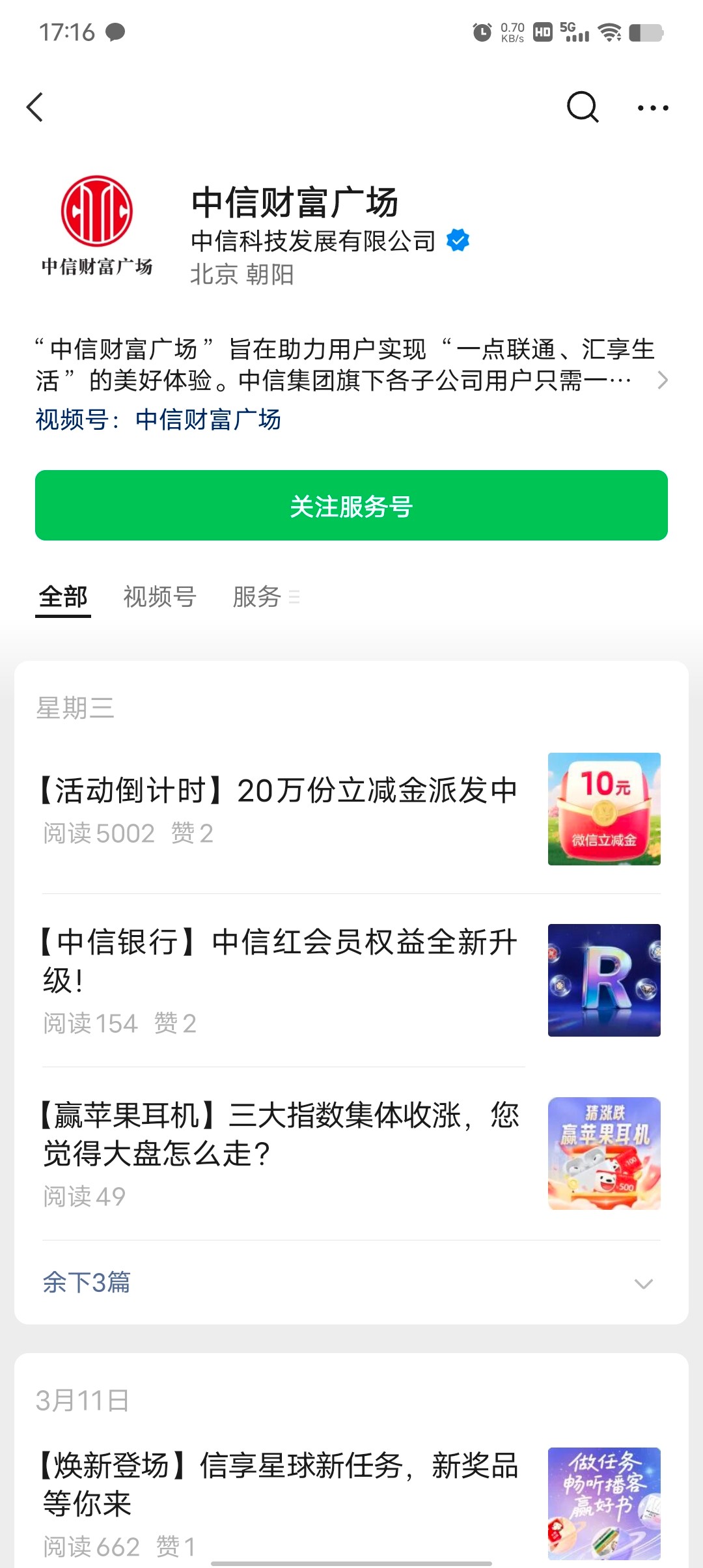Switch to the 视频号 tab
This screenshot has width=703, height=1568.
(159, 597)
